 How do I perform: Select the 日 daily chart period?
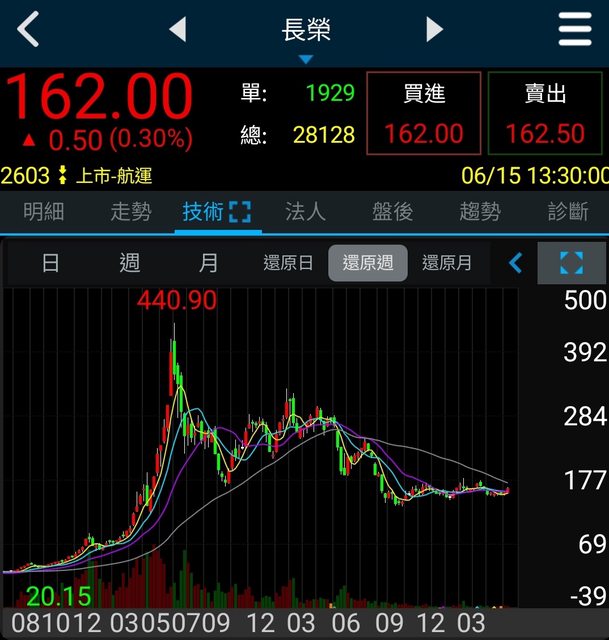[50, 263]
